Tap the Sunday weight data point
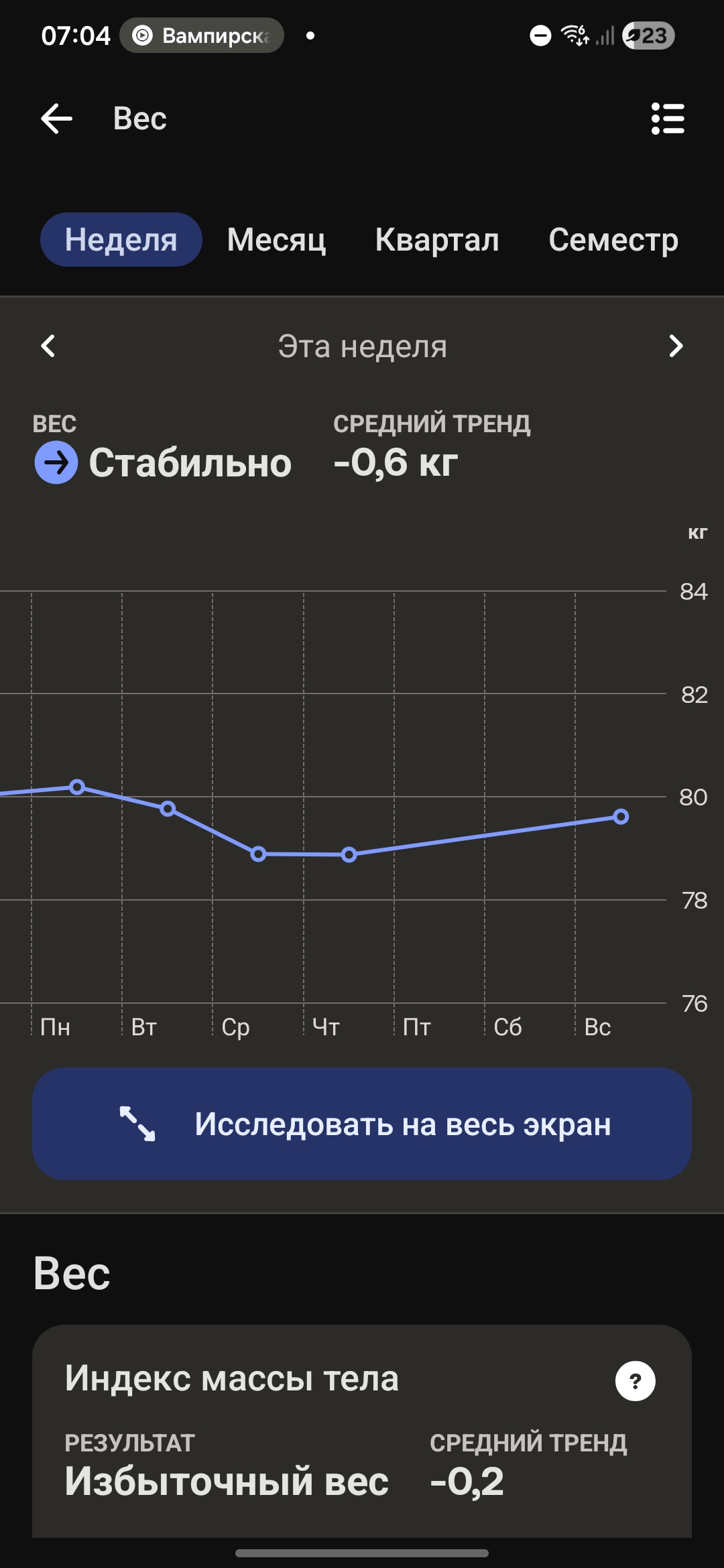 [x=621, y=816]
